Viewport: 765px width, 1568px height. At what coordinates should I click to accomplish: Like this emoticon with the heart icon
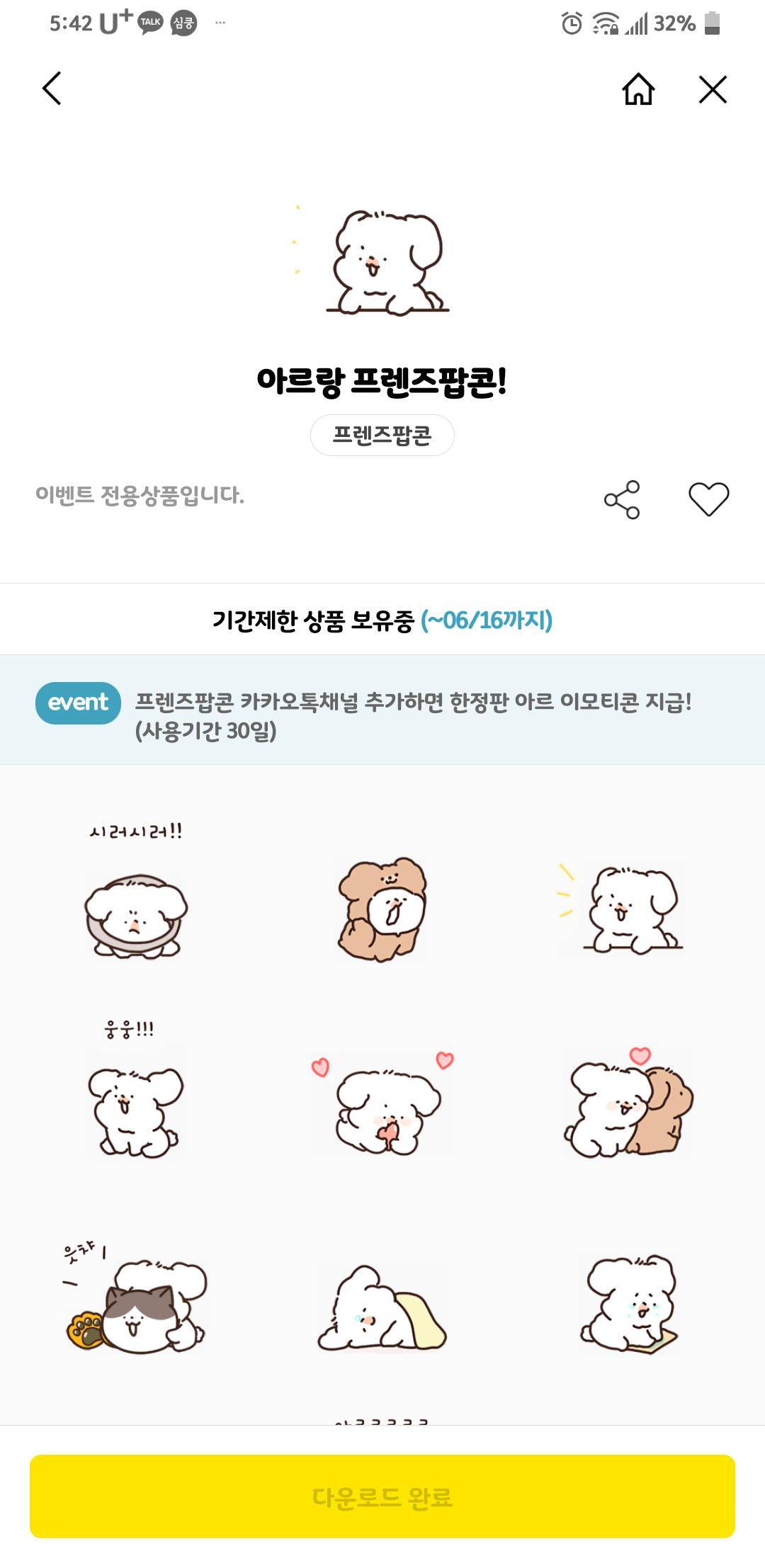click(709, 499)
